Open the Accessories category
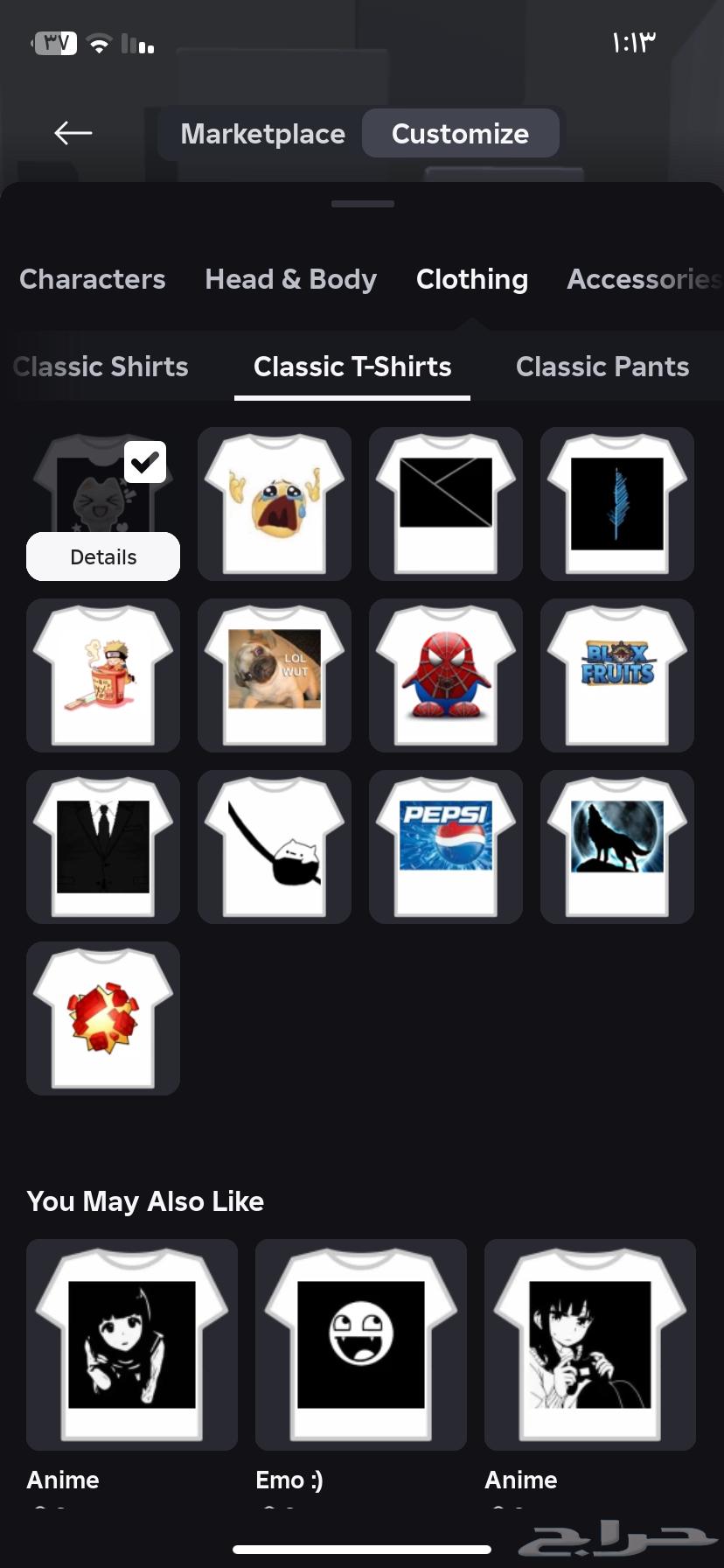 (x=644, y=279)
